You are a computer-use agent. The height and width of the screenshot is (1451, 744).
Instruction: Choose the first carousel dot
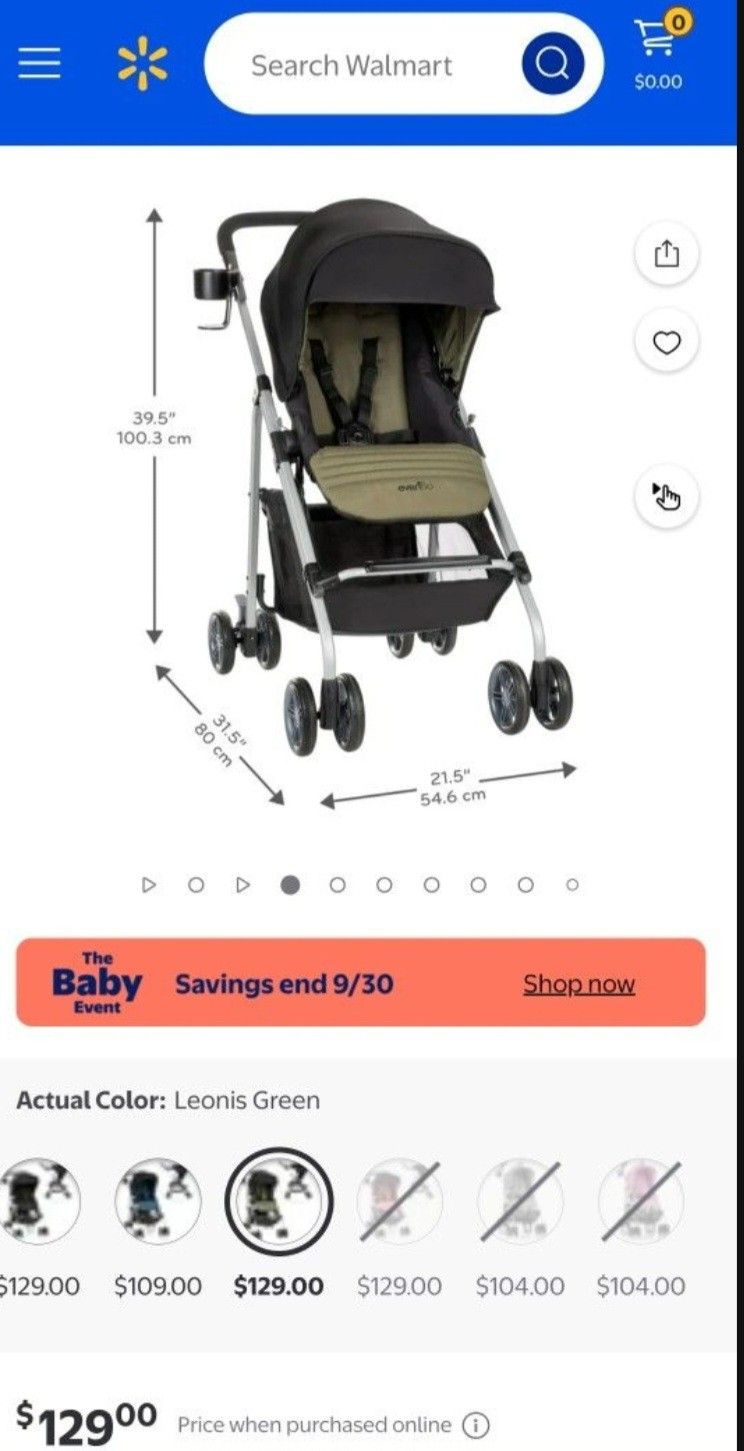click(196, 884)
